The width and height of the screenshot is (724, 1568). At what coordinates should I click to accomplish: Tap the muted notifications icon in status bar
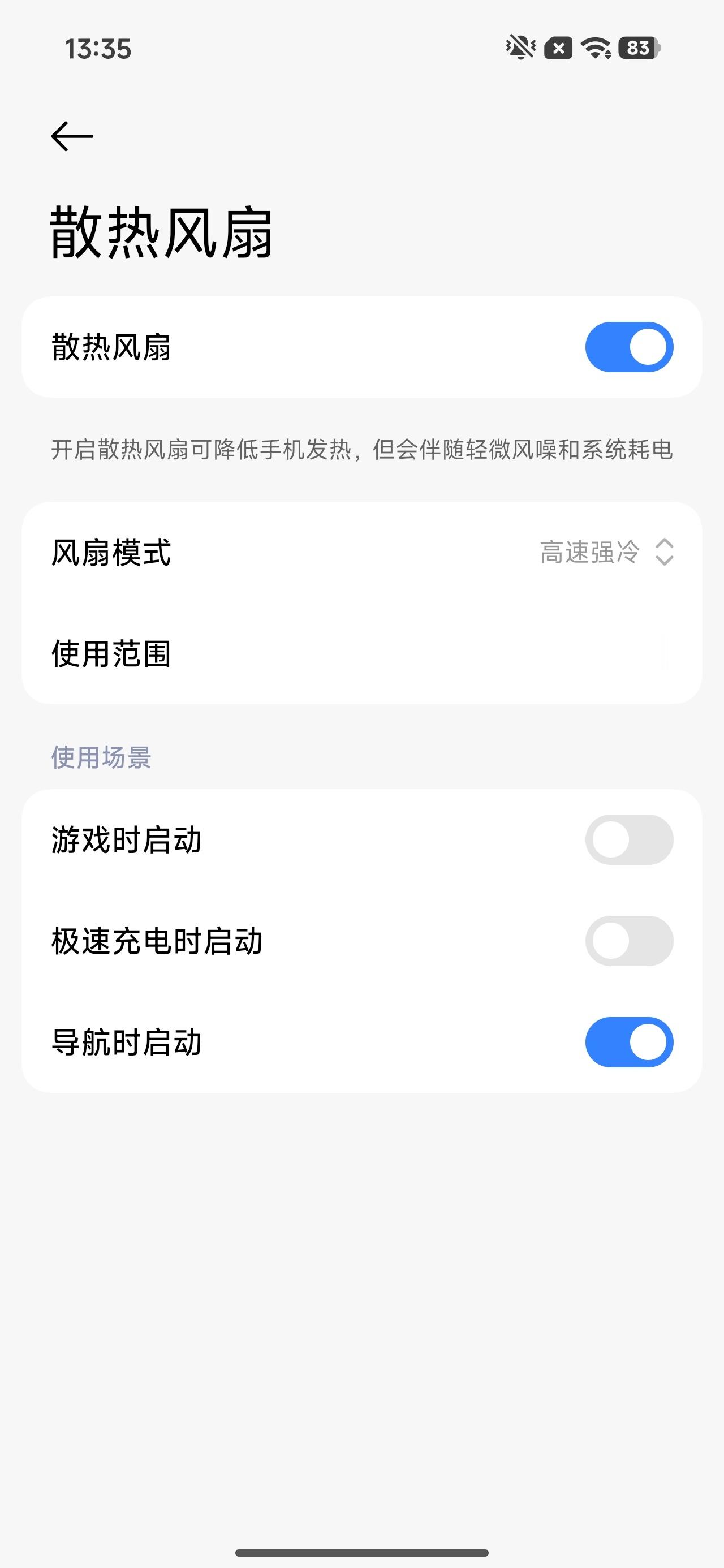[x=520, y=49]
